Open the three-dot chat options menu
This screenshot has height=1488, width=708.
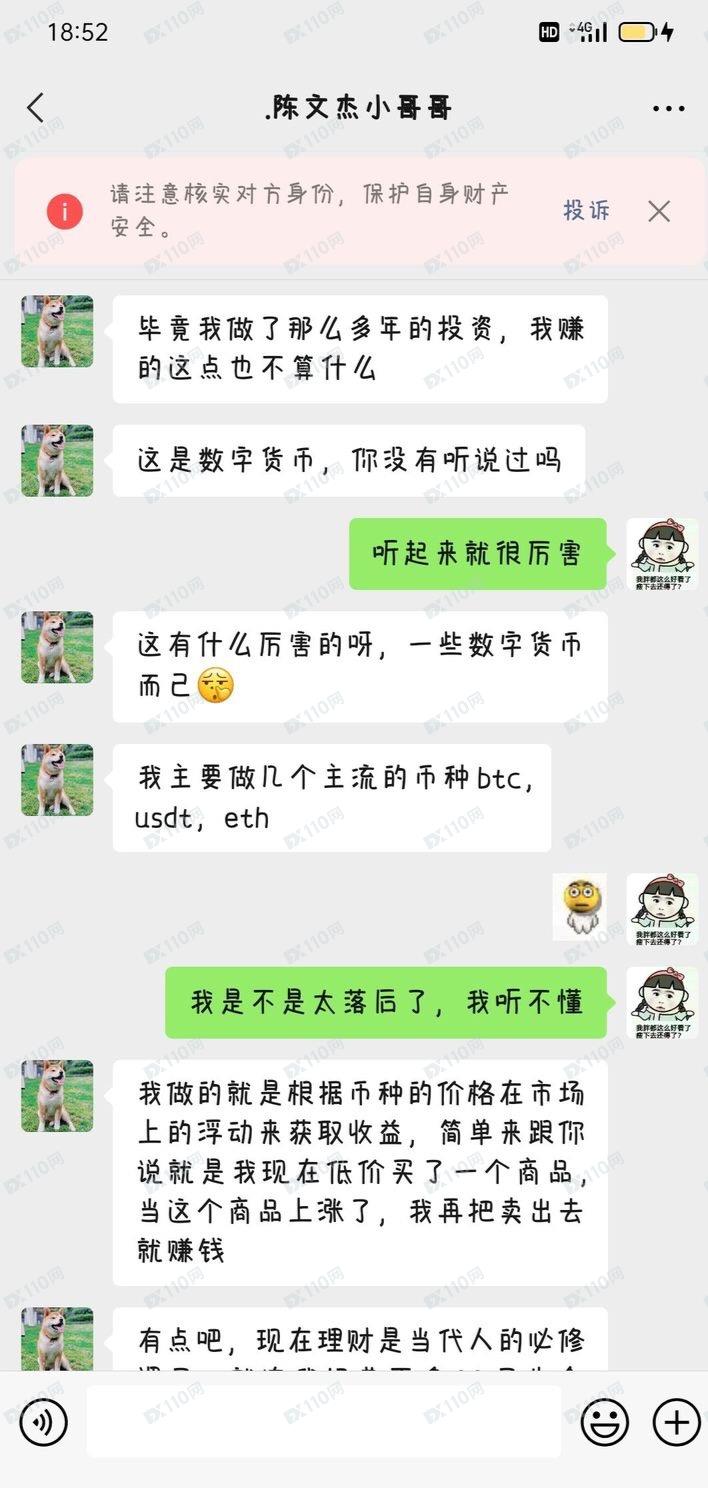point(668,109)
